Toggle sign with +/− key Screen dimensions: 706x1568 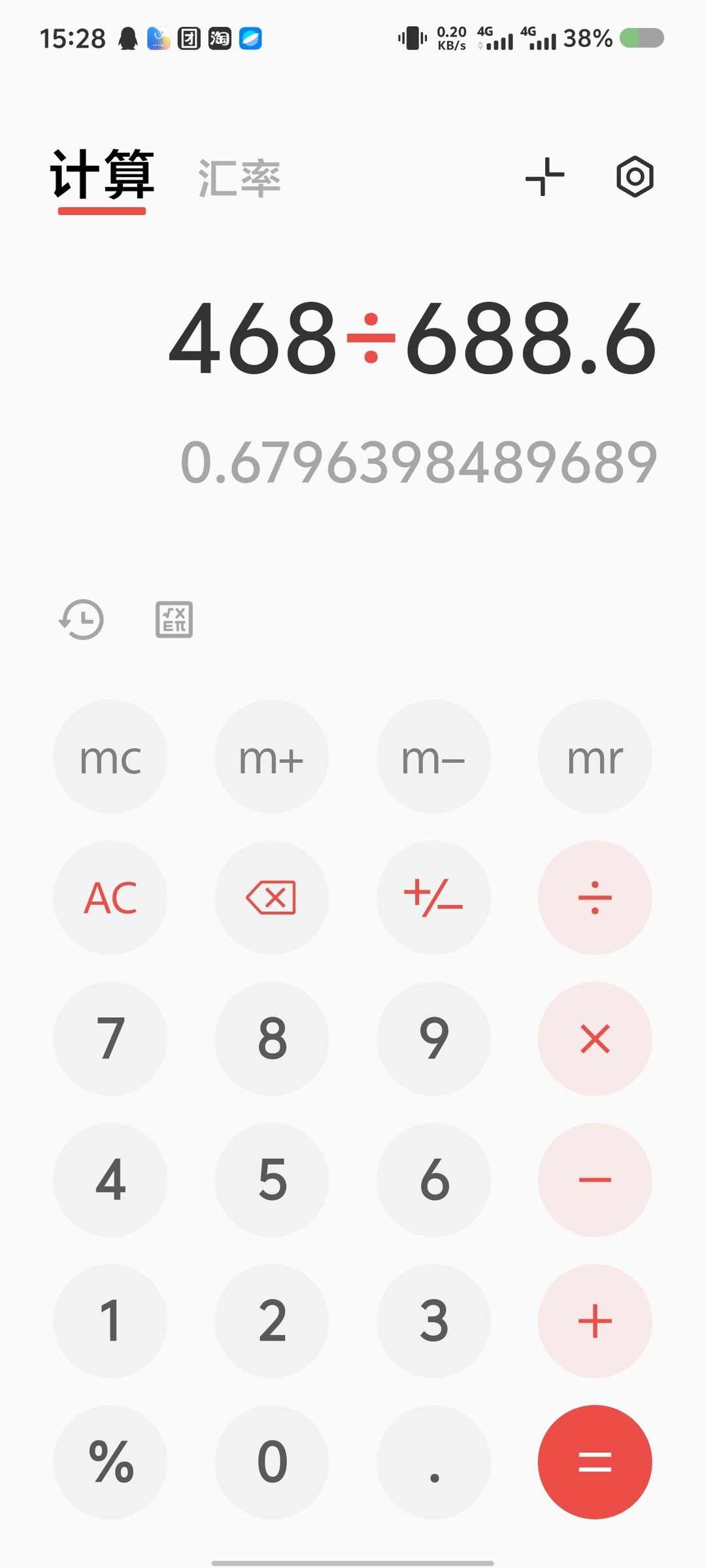point(433,898)
